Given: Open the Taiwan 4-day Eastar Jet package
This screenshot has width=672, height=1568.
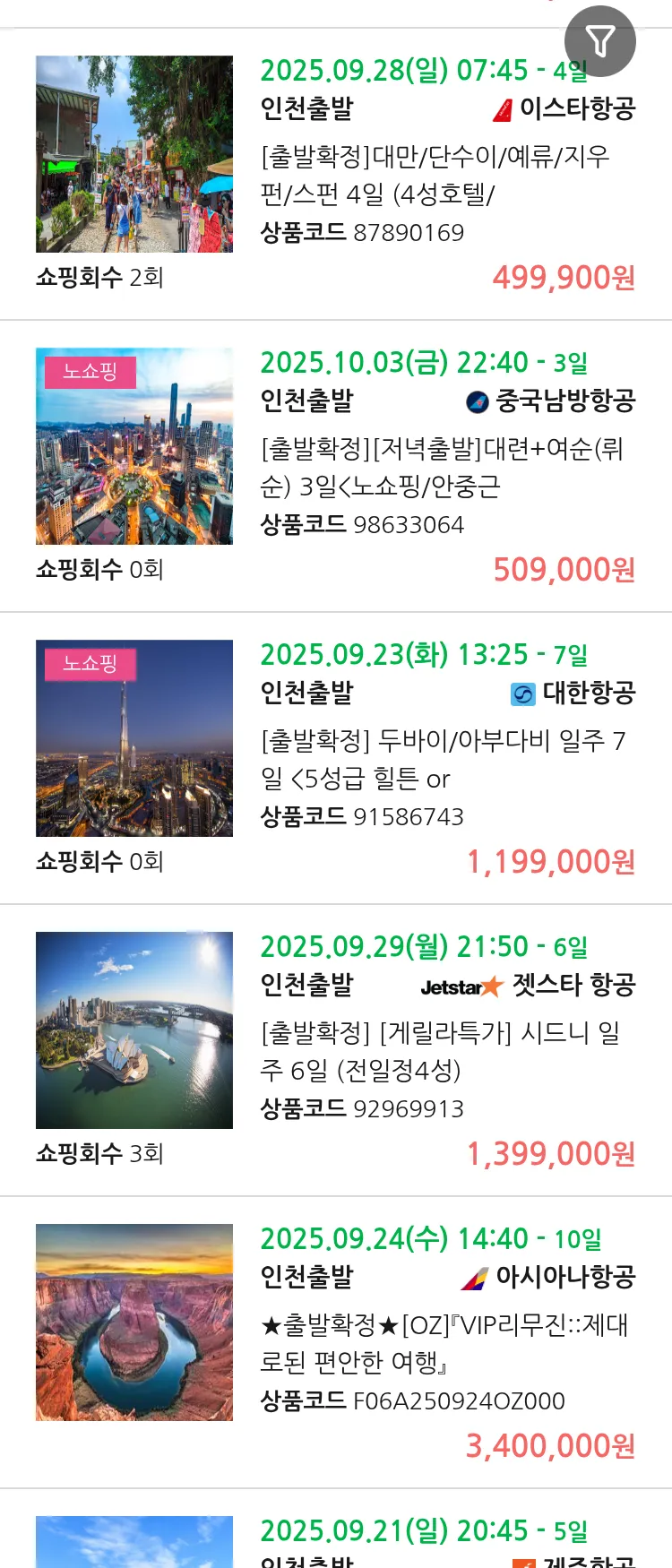Looking at the screenshot, I should click(x=435, y=176).
